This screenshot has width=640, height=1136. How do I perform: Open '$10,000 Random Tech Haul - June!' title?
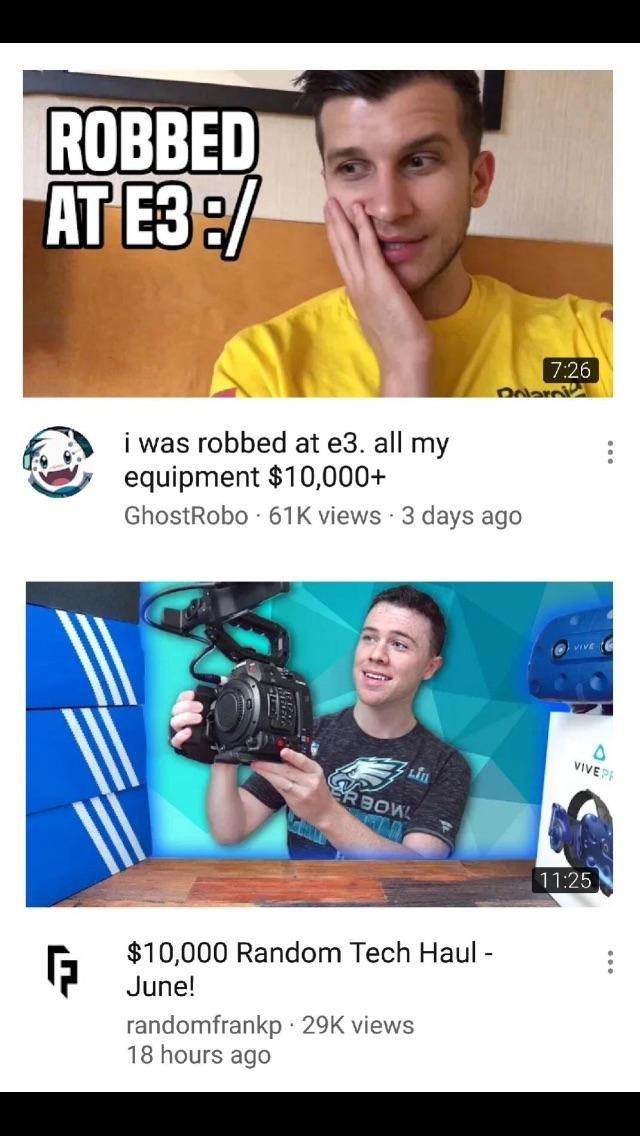(x=308, y=969)
